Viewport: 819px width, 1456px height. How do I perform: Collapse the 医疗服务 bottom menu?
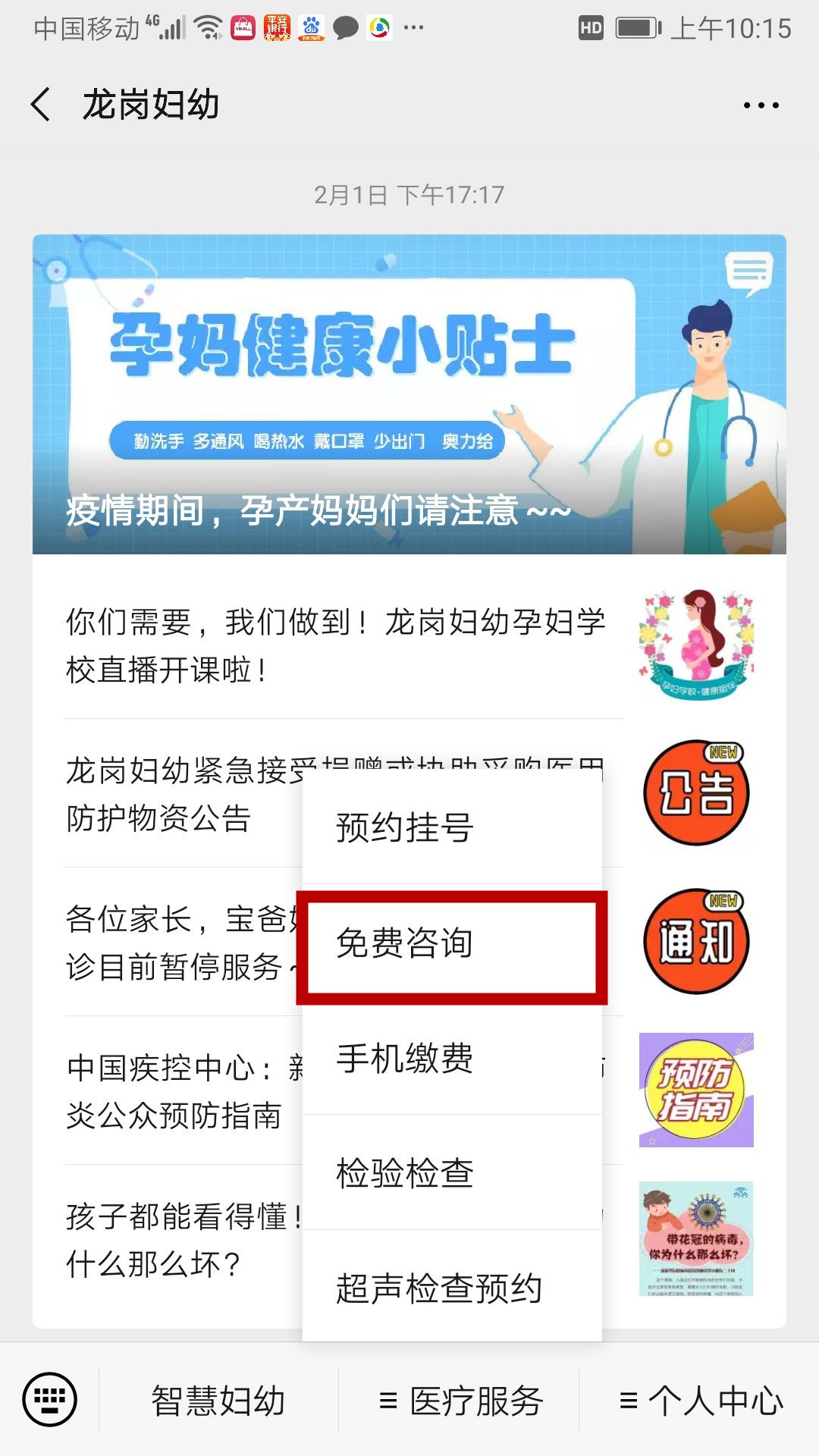[460, 1401]
